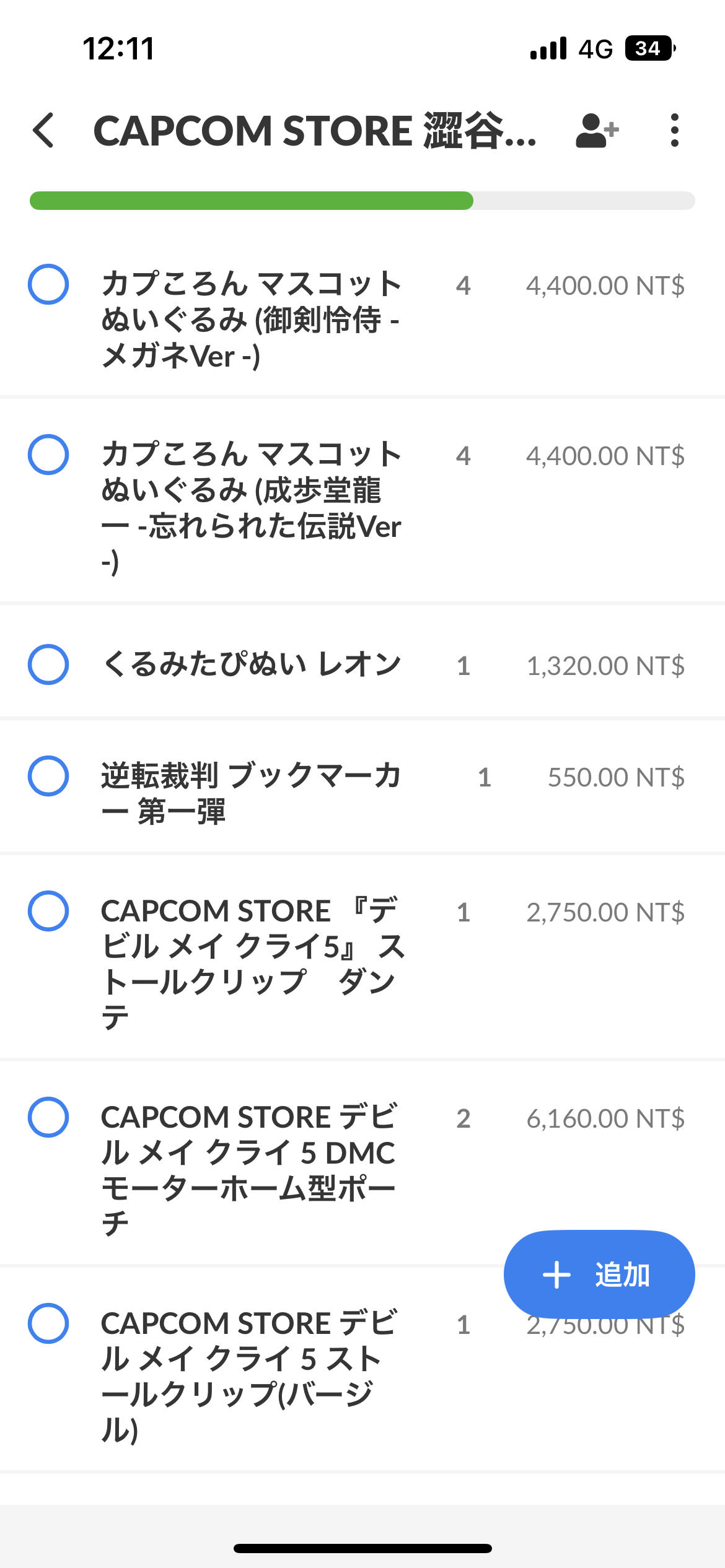Open the DMC モーターホーム型ポーチ item details
This screenshot has height=1568, width=725.
click(362, 1163)
